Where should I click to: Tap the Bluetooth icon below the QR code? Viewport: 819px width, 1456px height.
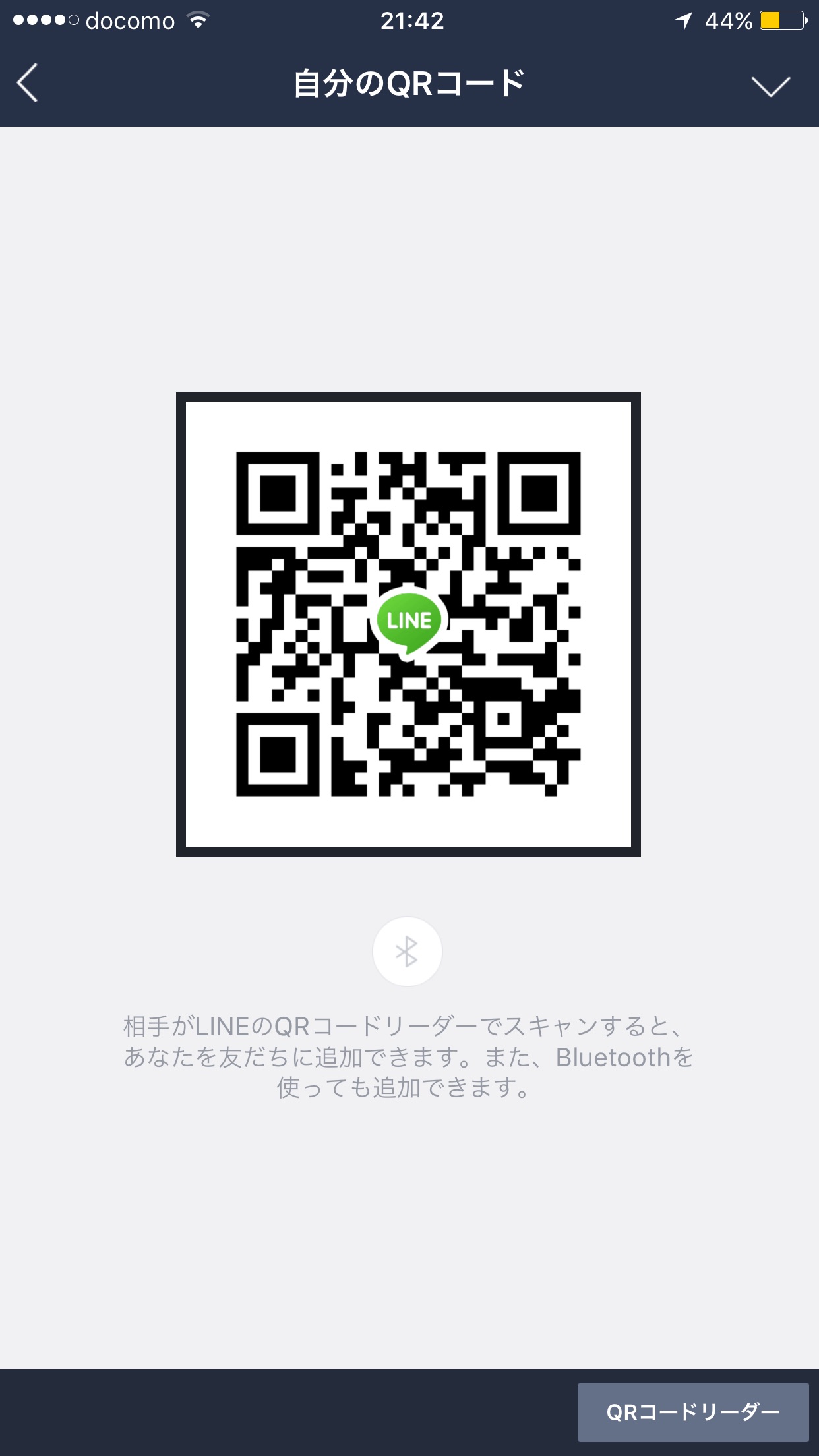click(x=407, y=951)
